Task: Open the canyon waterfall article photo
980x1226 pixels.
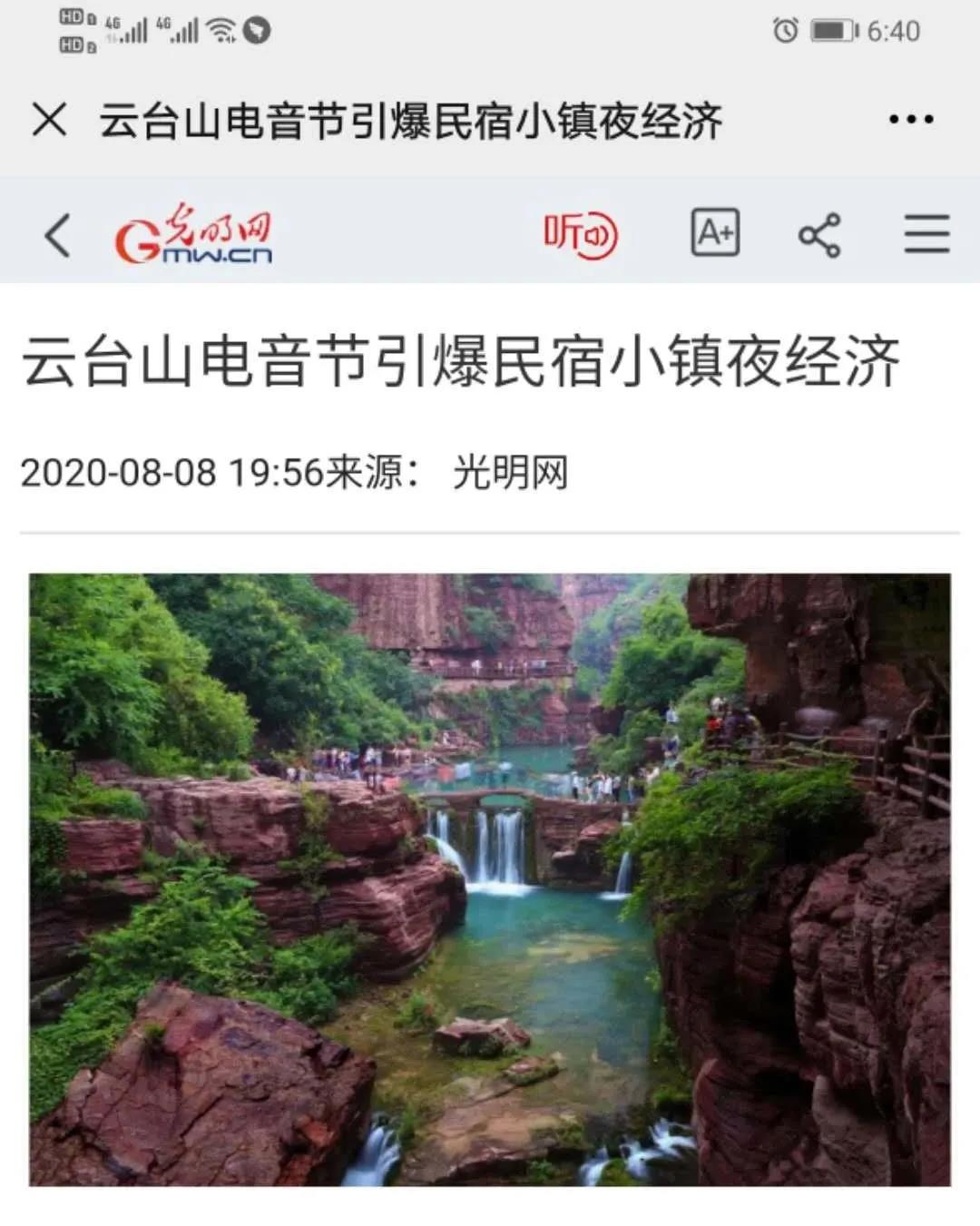Action: click(490, 878)
